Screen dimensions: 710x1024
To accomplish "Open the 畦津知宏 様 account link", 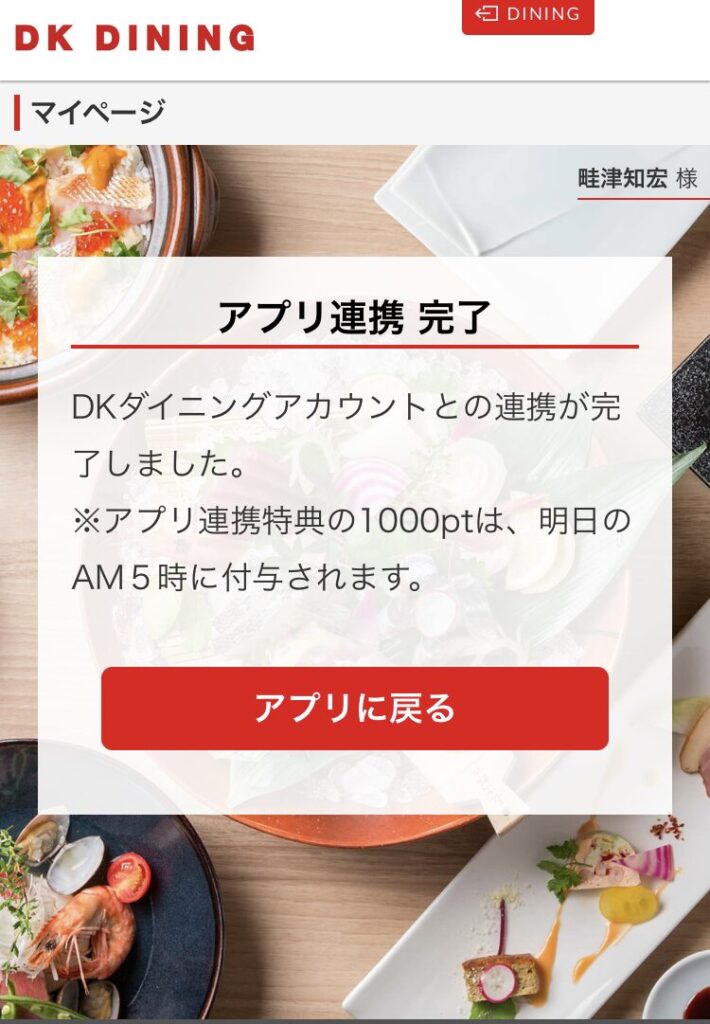I will (x=638, y=179).
